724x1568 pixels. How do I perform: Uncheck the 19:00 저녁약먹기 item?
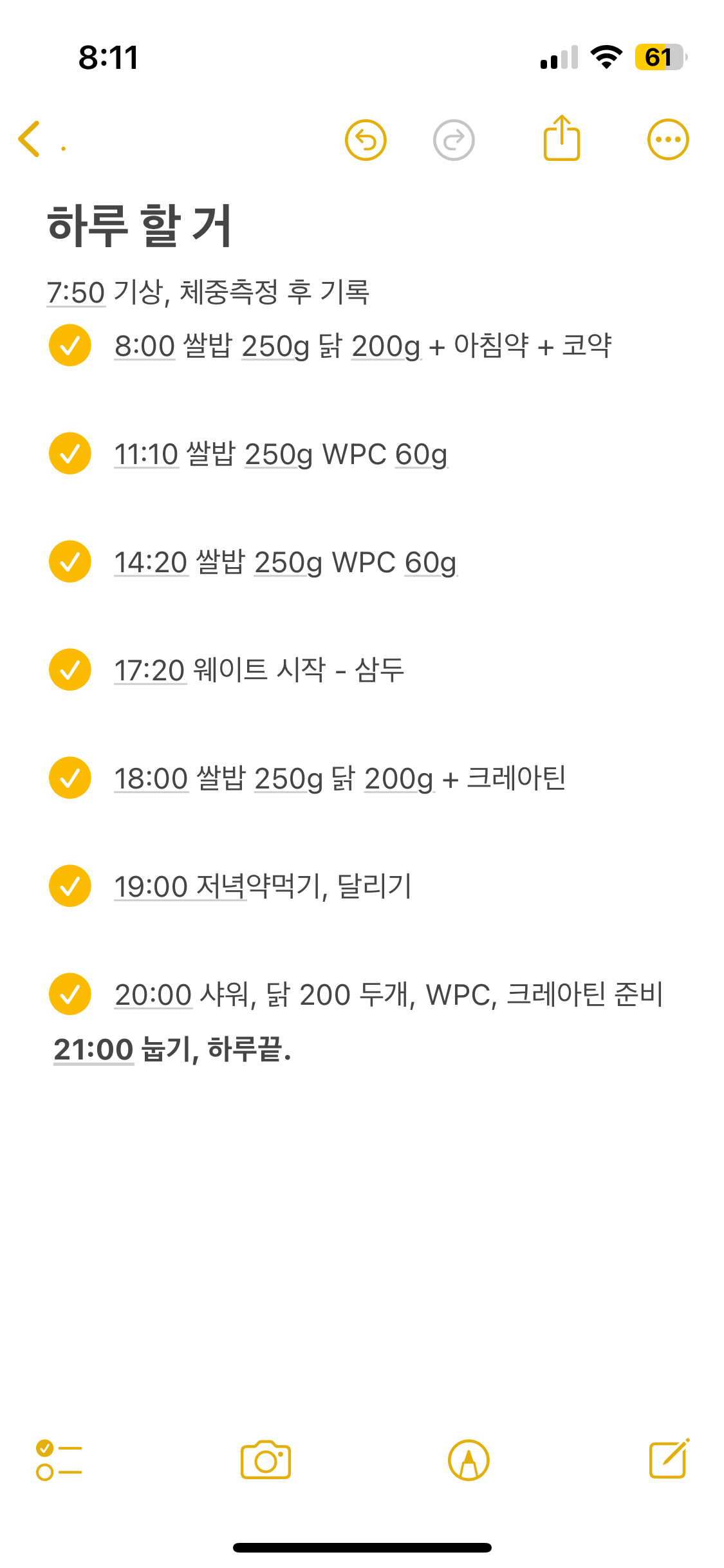point(70,886)
